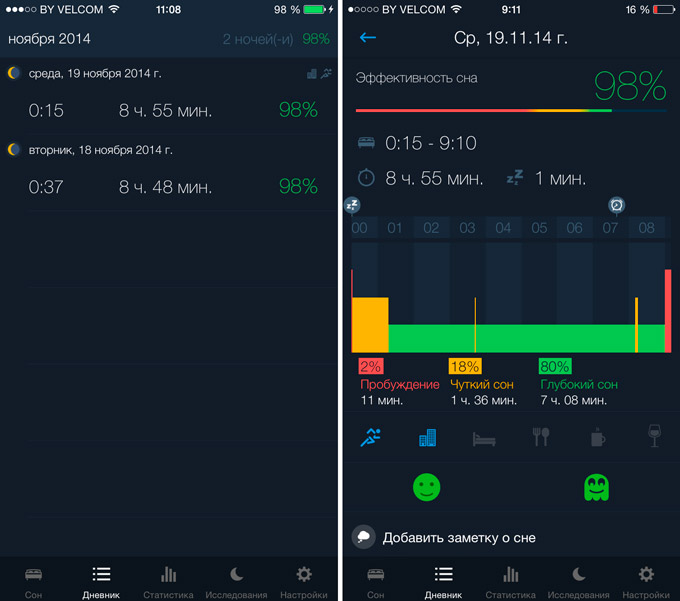Open Статистика tab on the sleep detail screen
Screen dimensions: 680x601
coord(510,581)
